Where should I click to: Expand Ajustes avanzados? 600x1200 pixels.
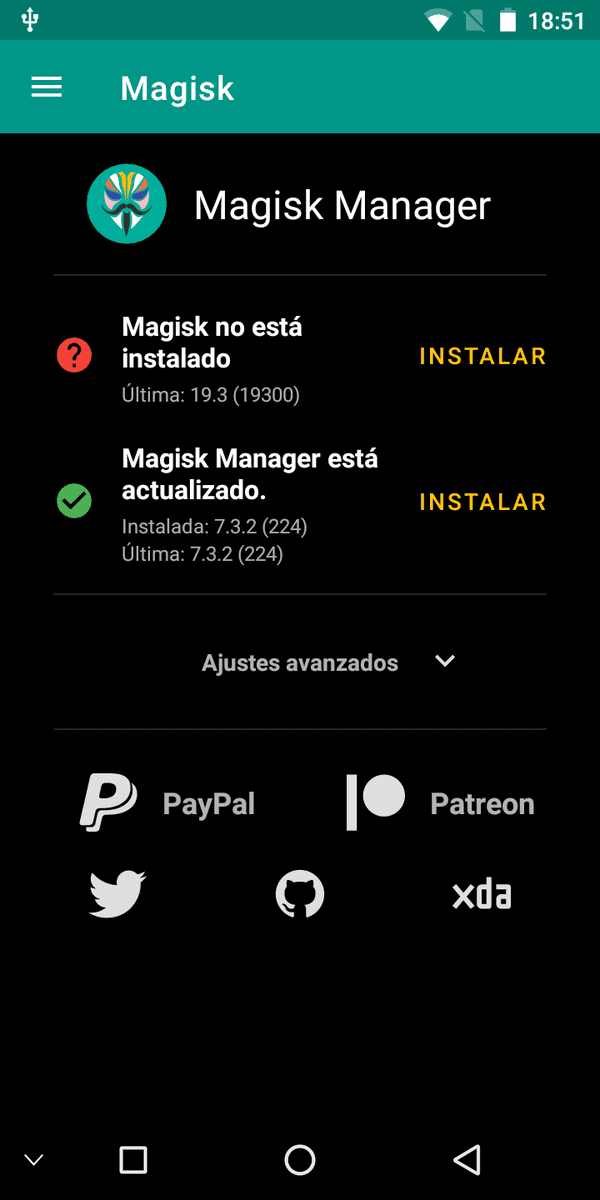point(328,662)
